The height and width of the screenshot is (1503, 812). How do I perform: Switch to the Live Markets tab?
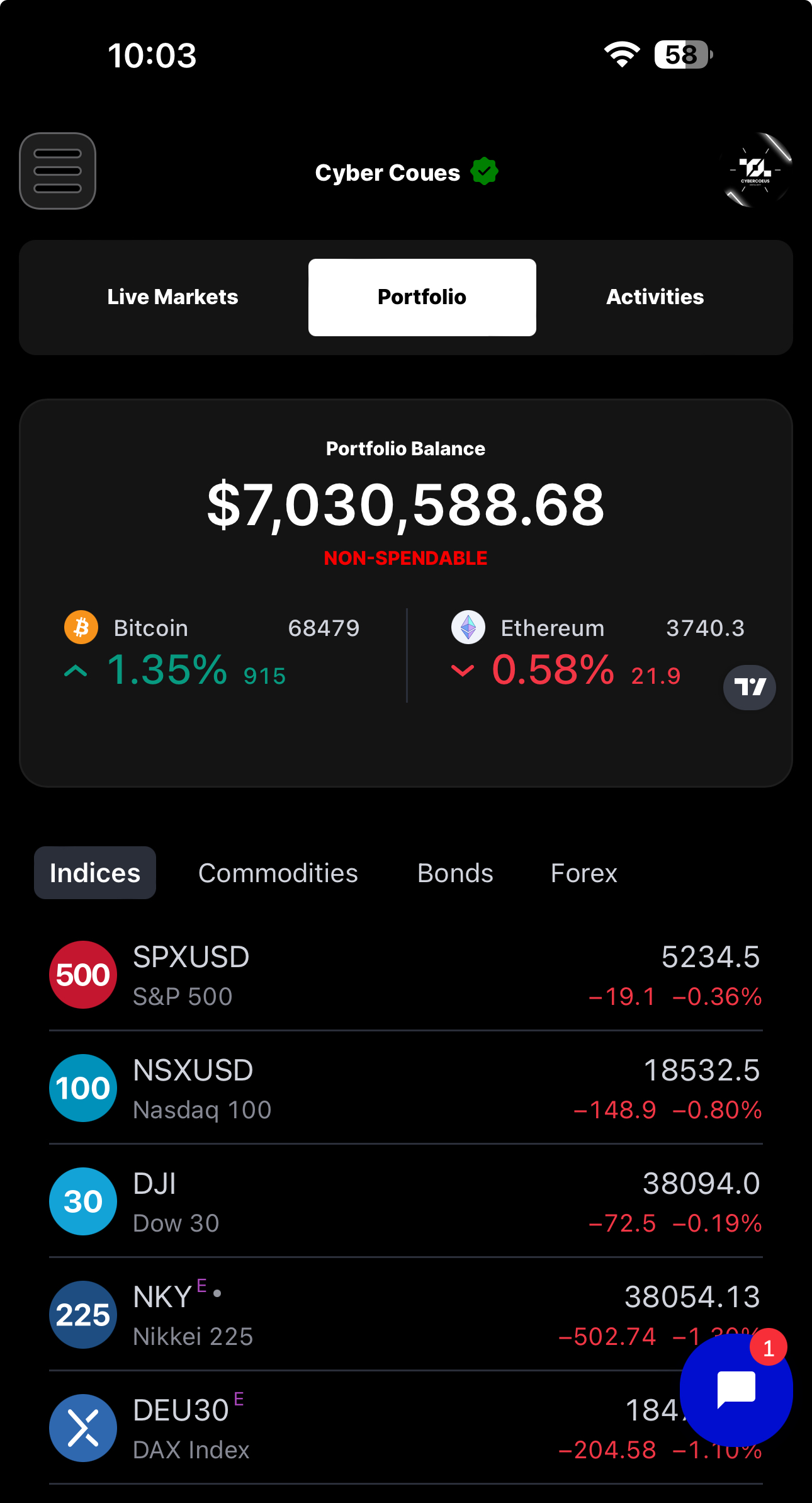[x=172, y=297]
